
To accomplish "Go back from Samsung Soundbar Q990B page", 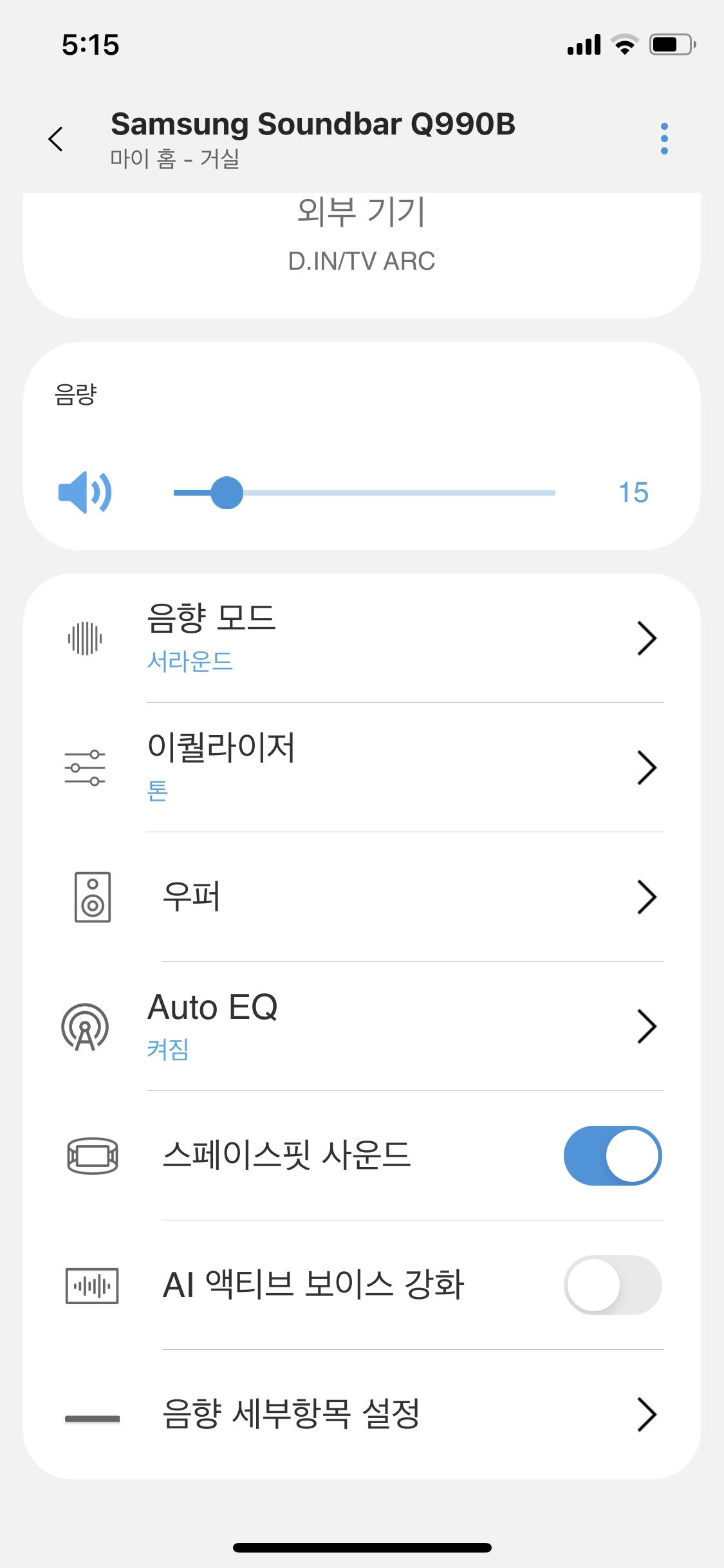I will [57, 139].
